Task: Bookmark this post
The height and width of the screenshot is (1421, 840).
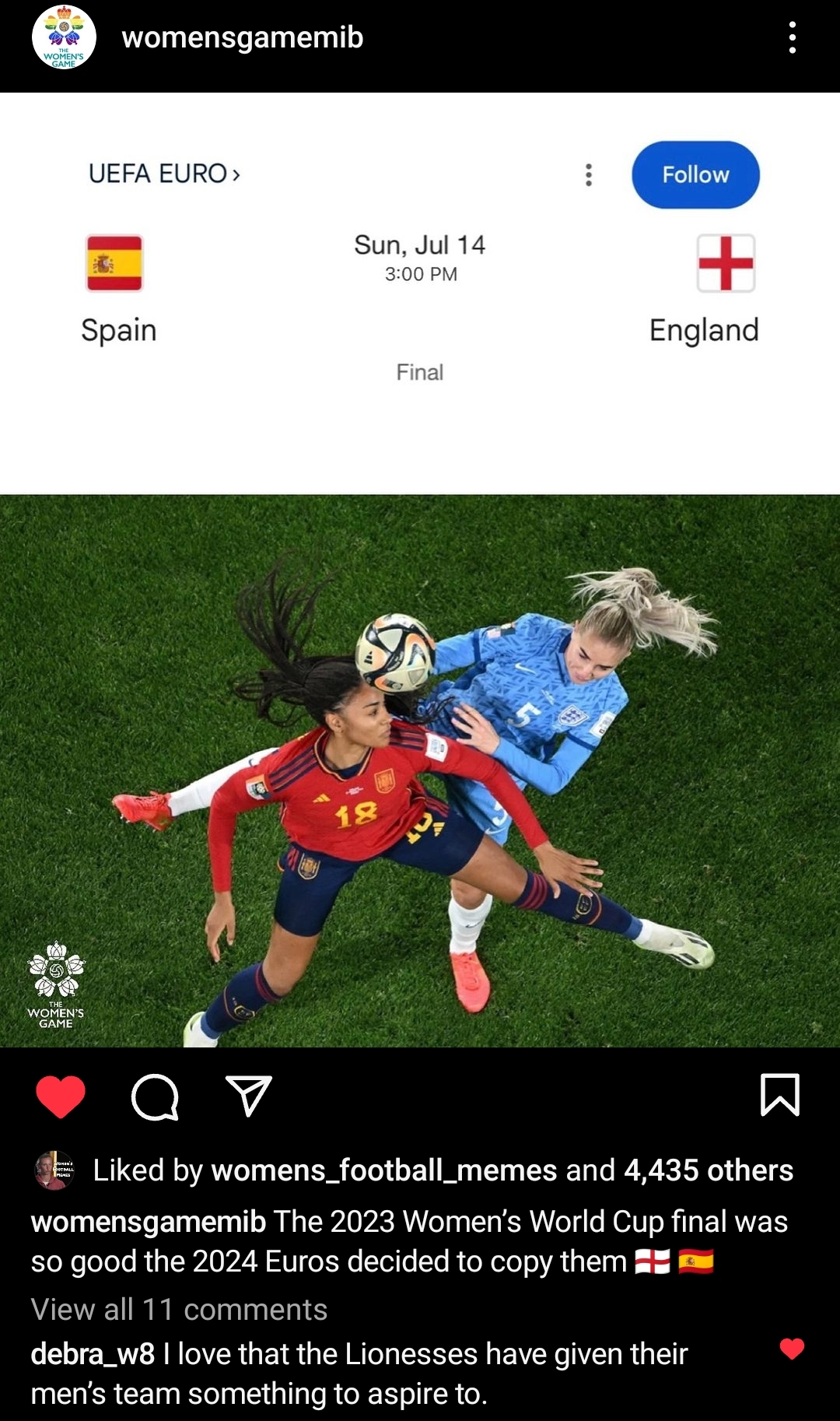Action: pyautogui.click(x=779, y=1095)
